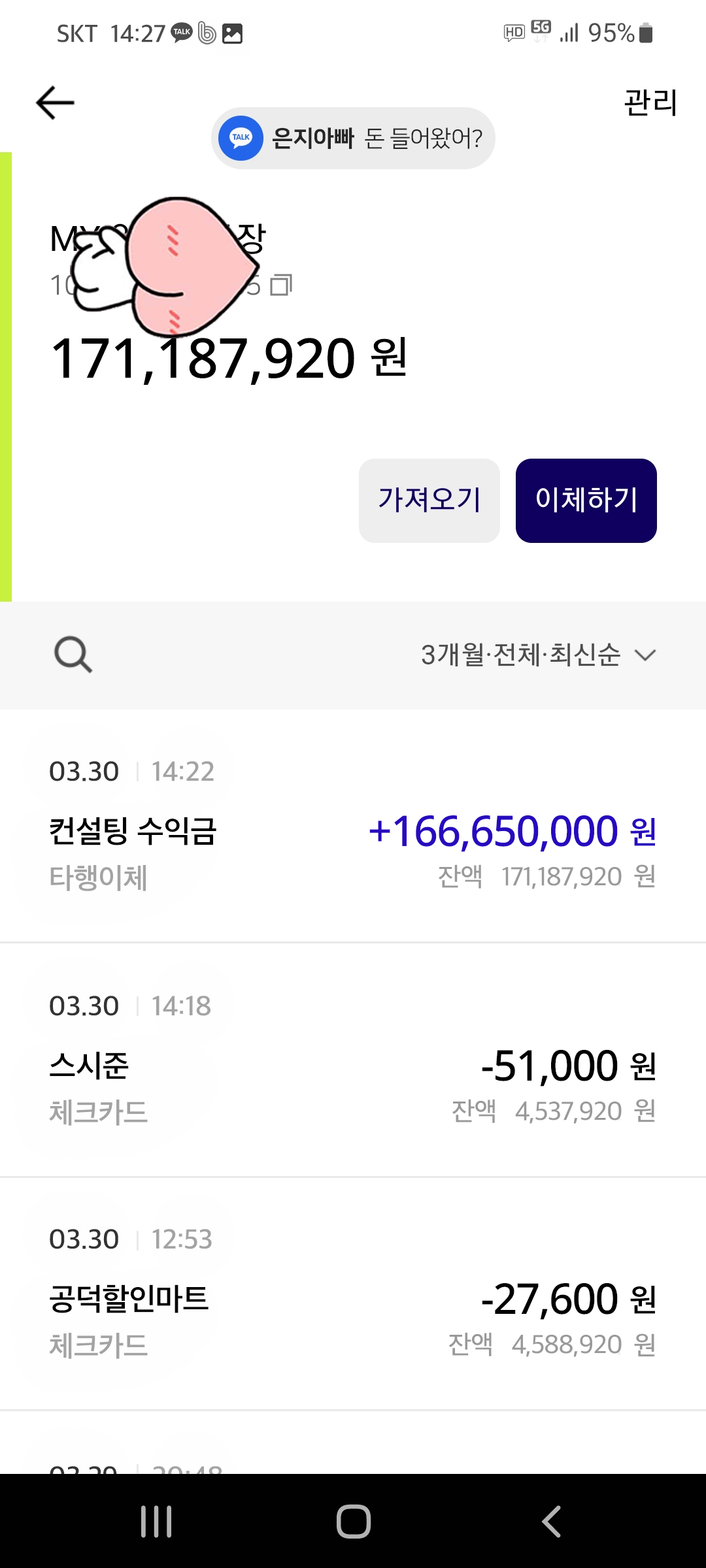The width and height of the screenshot is (706, 1568).
Task: Search the transaction history
Action: pos(73,655)
